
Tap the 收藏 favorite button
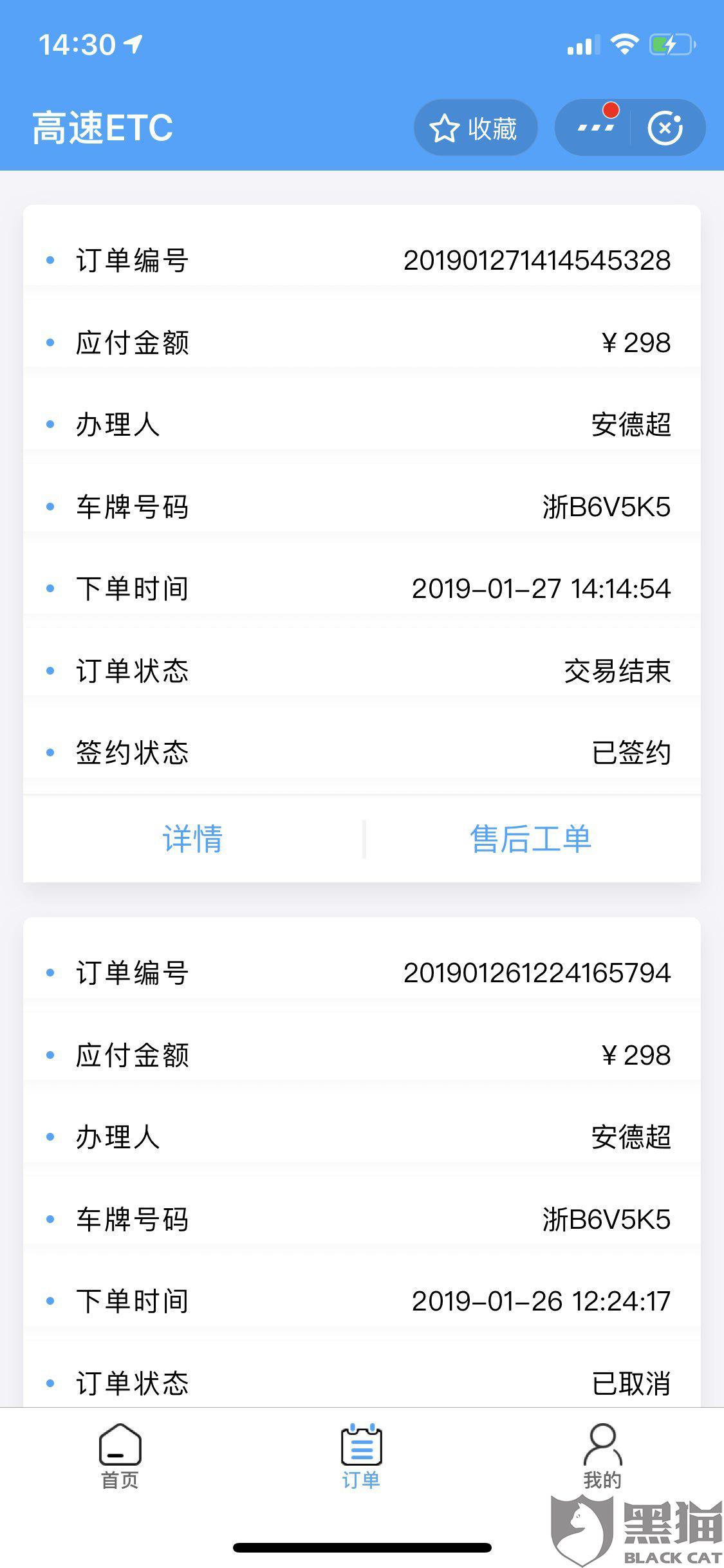coord(475,128)
